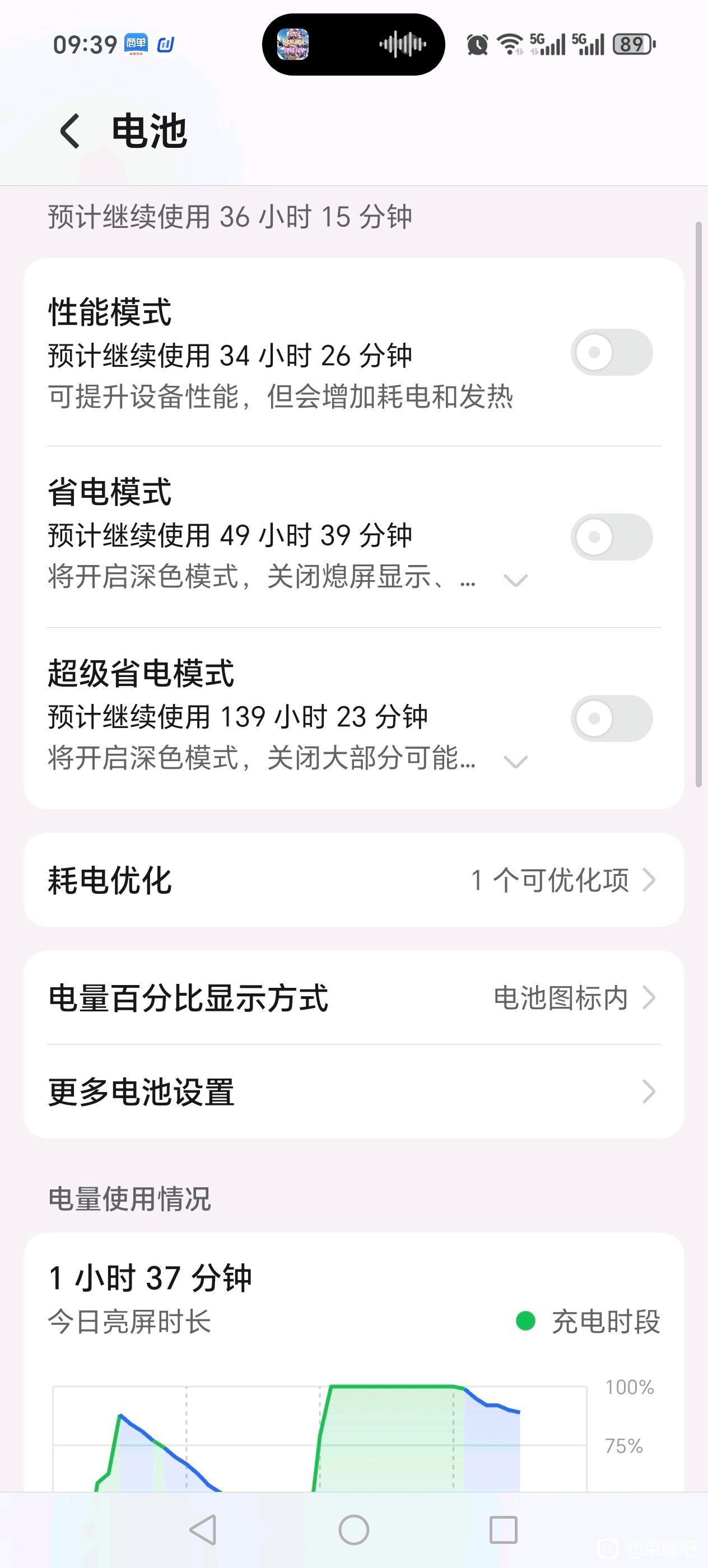Expand the 超级省电模式 description chevron

(516, 762)
